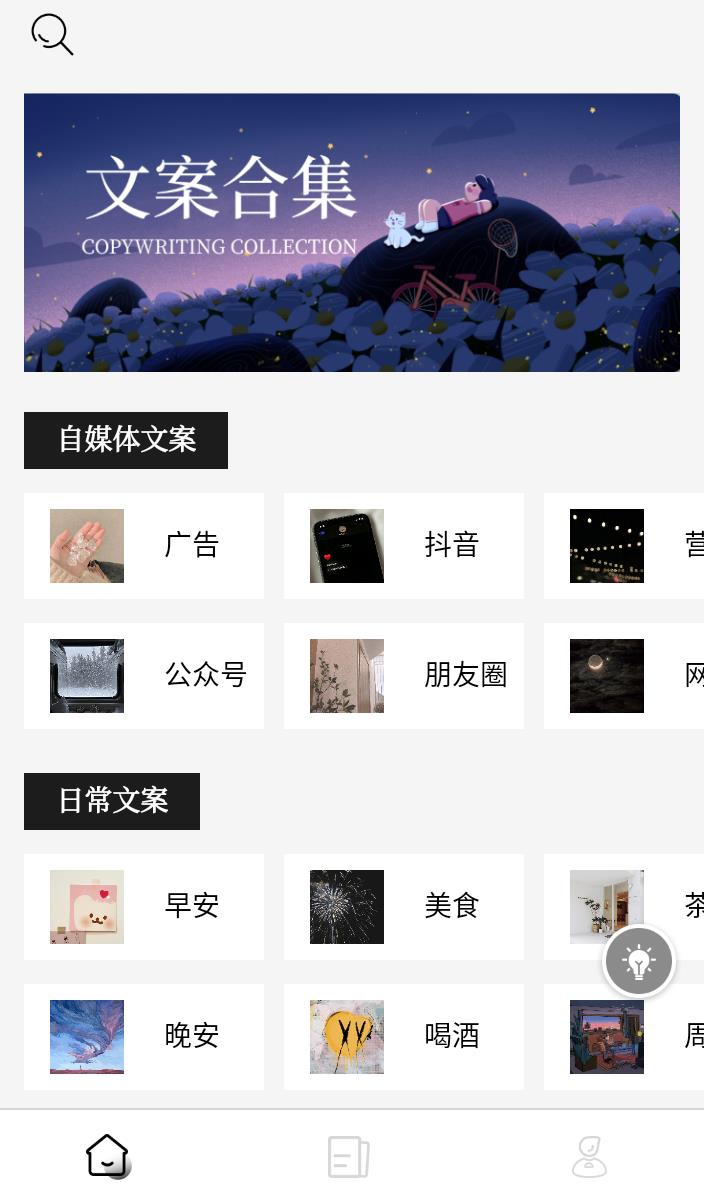The width and height of the screenshot is (704, 1202).
Task: Tap the floating light bulb button
Action: tap(639, 961)
